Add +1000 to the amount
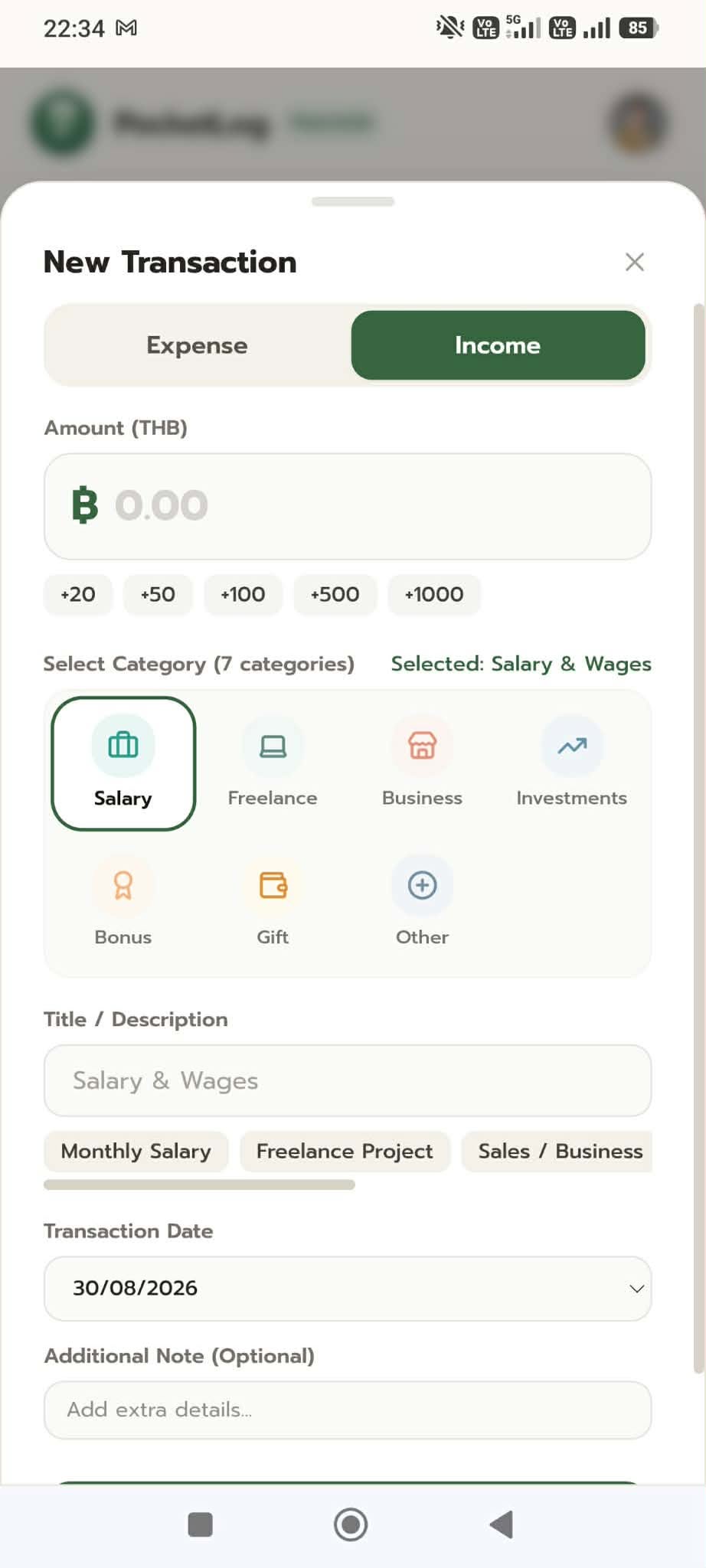Viewport: 706px width, 1568px height. pos(434,594)
